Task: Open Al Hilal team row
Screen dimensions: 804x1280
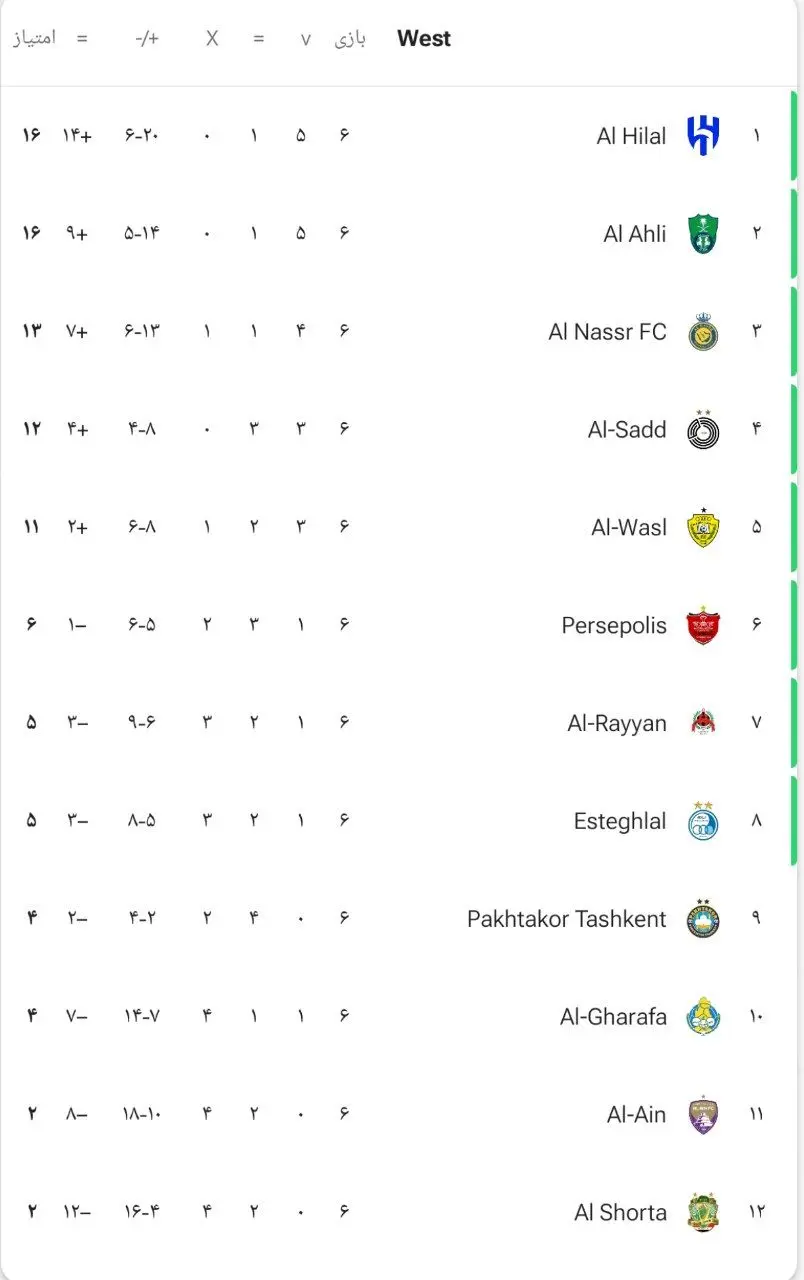Action: 631,136
